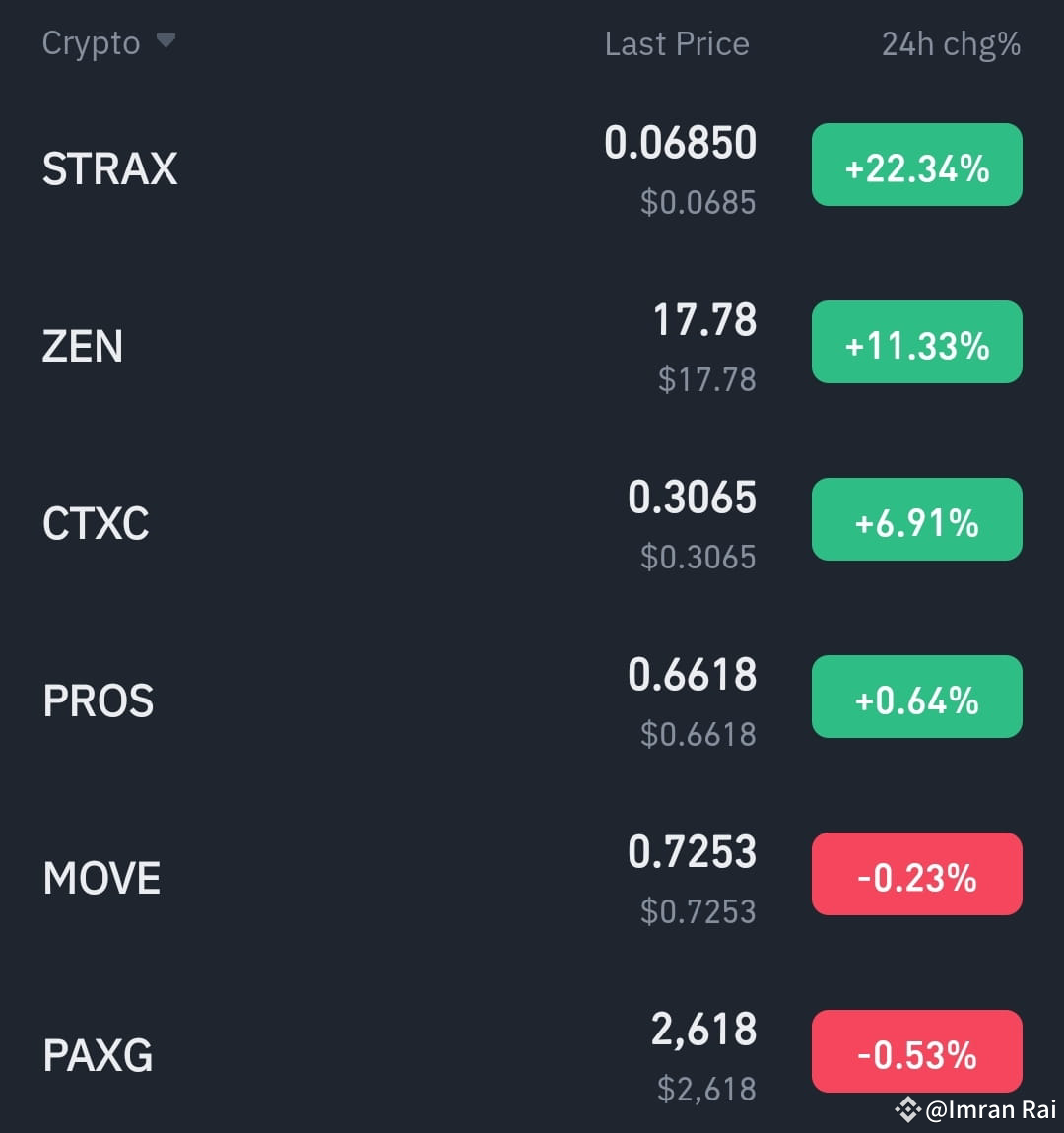The height and width of the screenshot is (1133, 1064).
Task: Open the PROS market row
Action: [98, 700]
